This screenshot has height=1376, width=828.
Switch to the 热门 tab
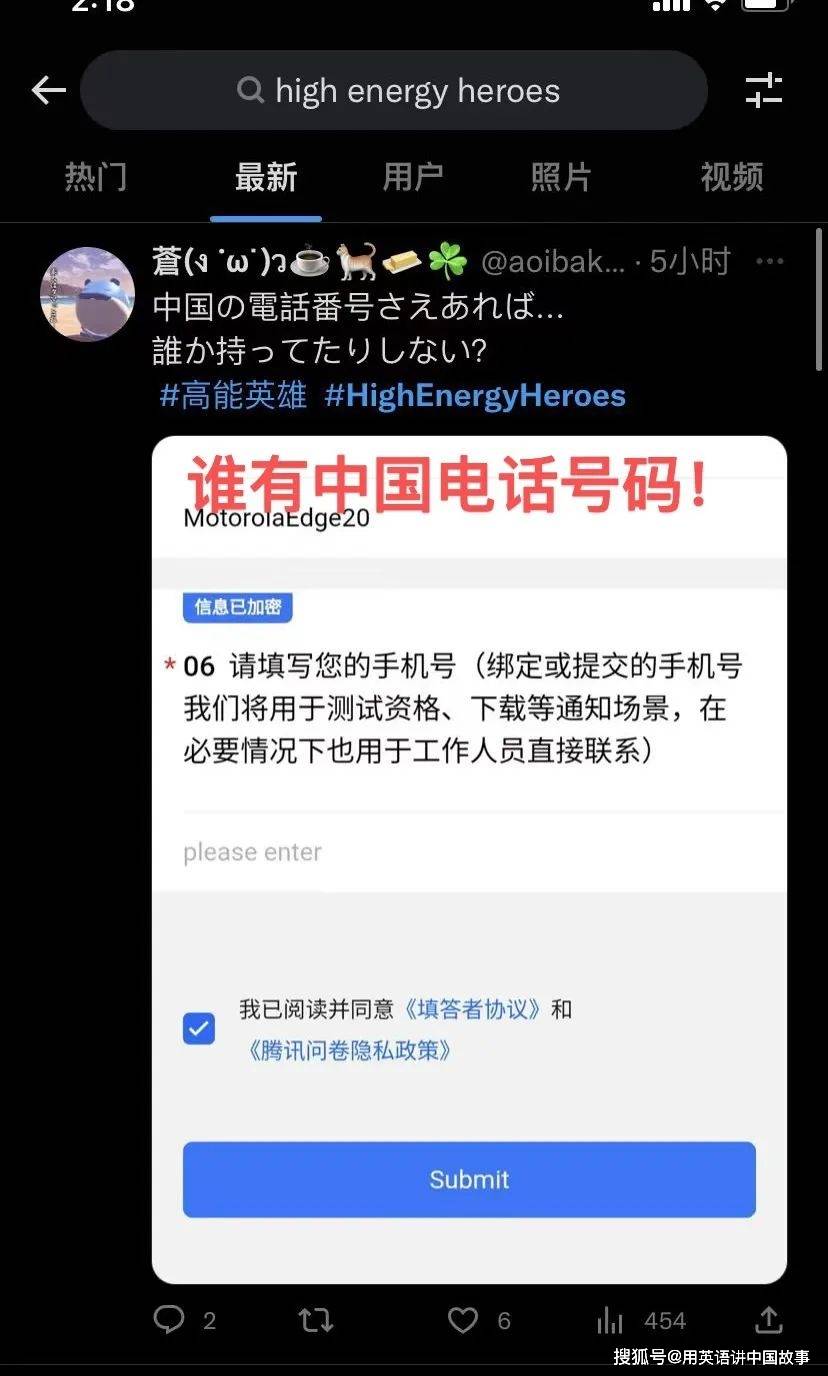tap(96, 178)
